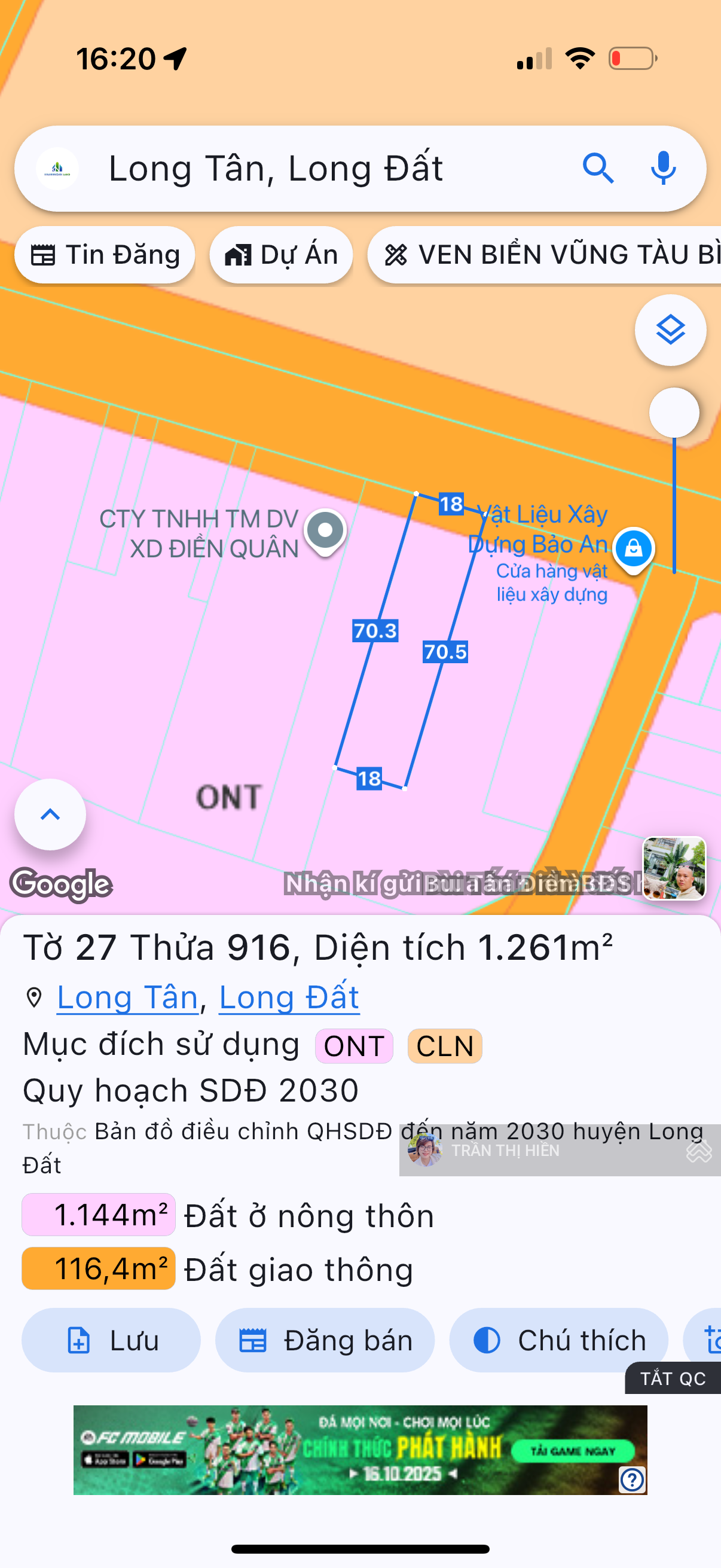The width and height of the screenshot is (721, 1568).
Task: Toggle the CLN land use tag
Action: (x=445, y=1045)
